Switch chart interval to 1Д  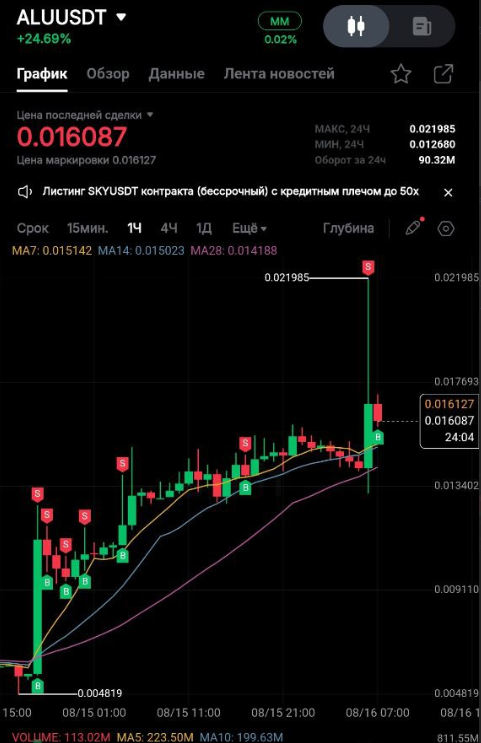pyautogui.click(x=204, y=228)
